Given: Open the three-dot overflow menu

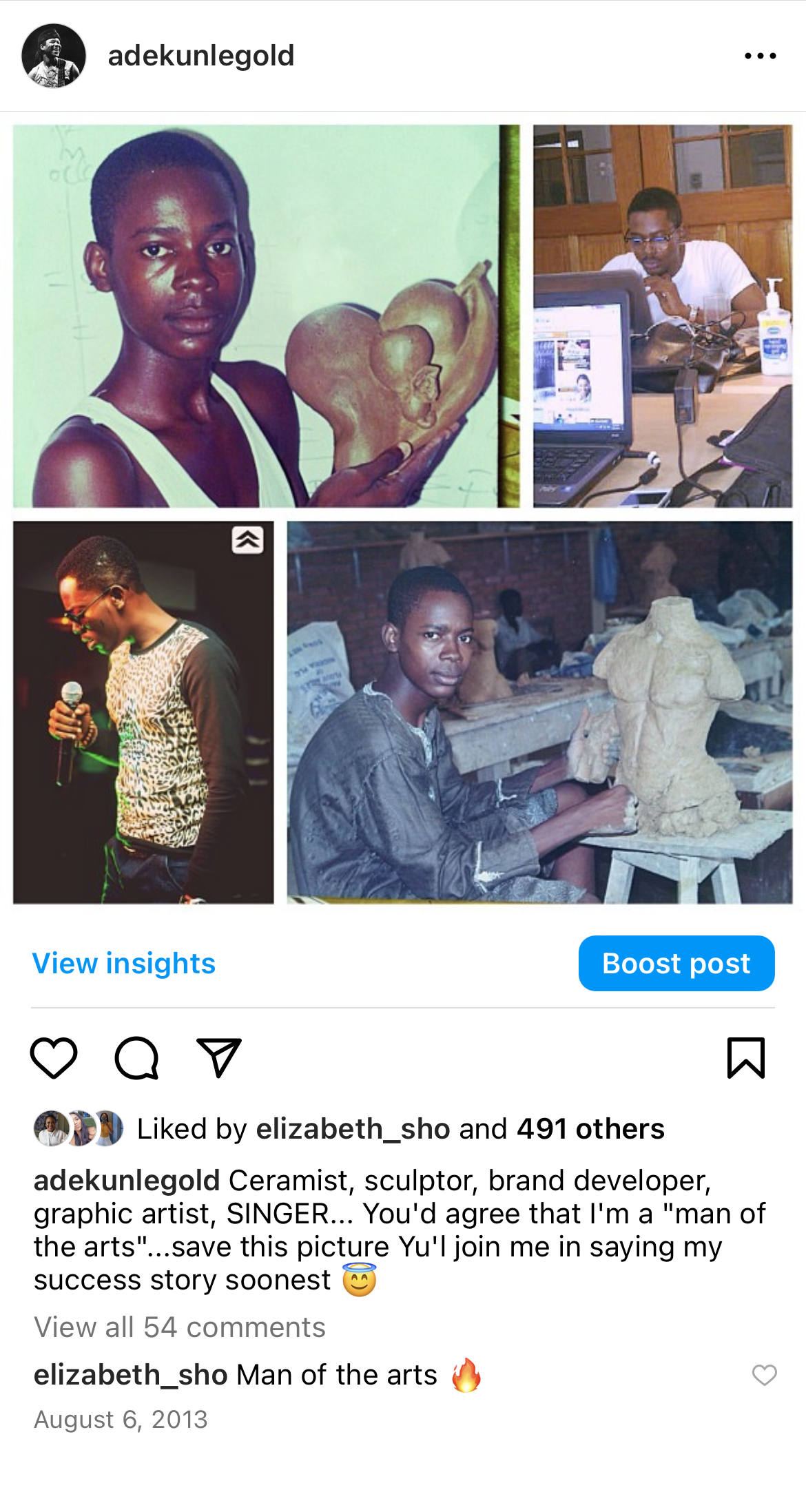Looking at the screenshot, I should tap(760, 56).
